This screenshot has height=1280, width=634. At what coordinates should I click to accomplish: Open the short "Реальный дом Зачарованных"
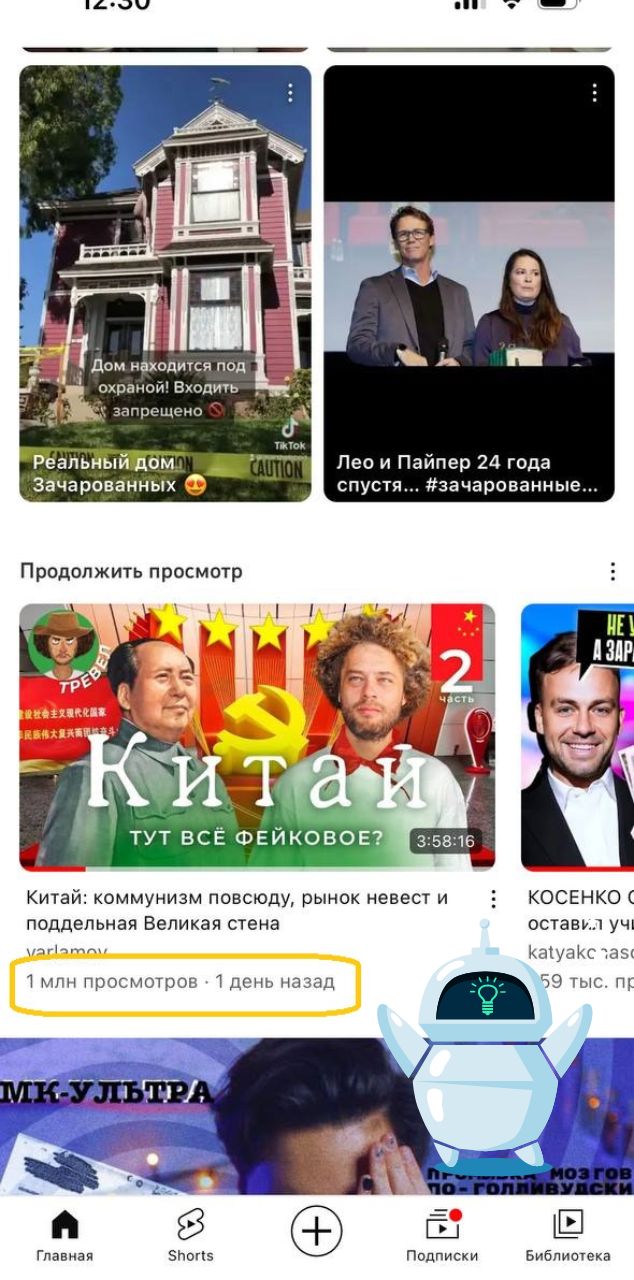pos(165,283)
